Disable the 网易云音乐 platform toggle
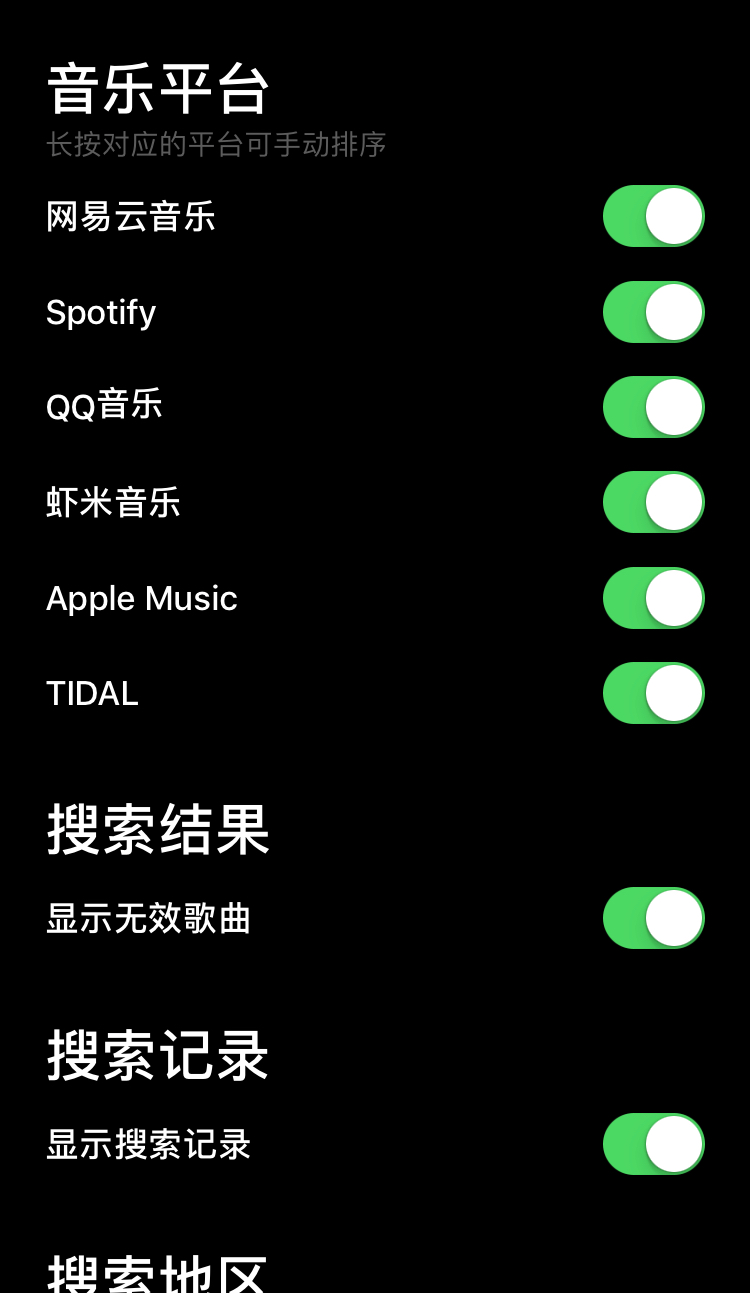The width and height of the screenshot is (750, 1293). [x=653, y=216]
